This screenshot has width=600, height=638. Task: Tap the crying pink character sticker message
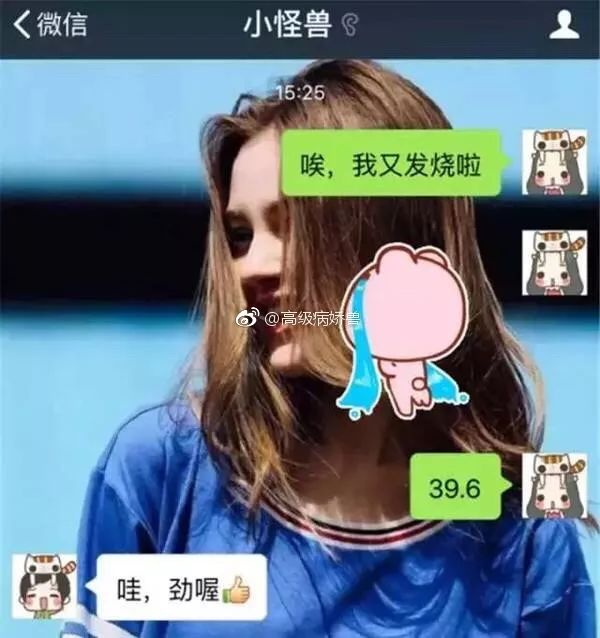point(405,325)
